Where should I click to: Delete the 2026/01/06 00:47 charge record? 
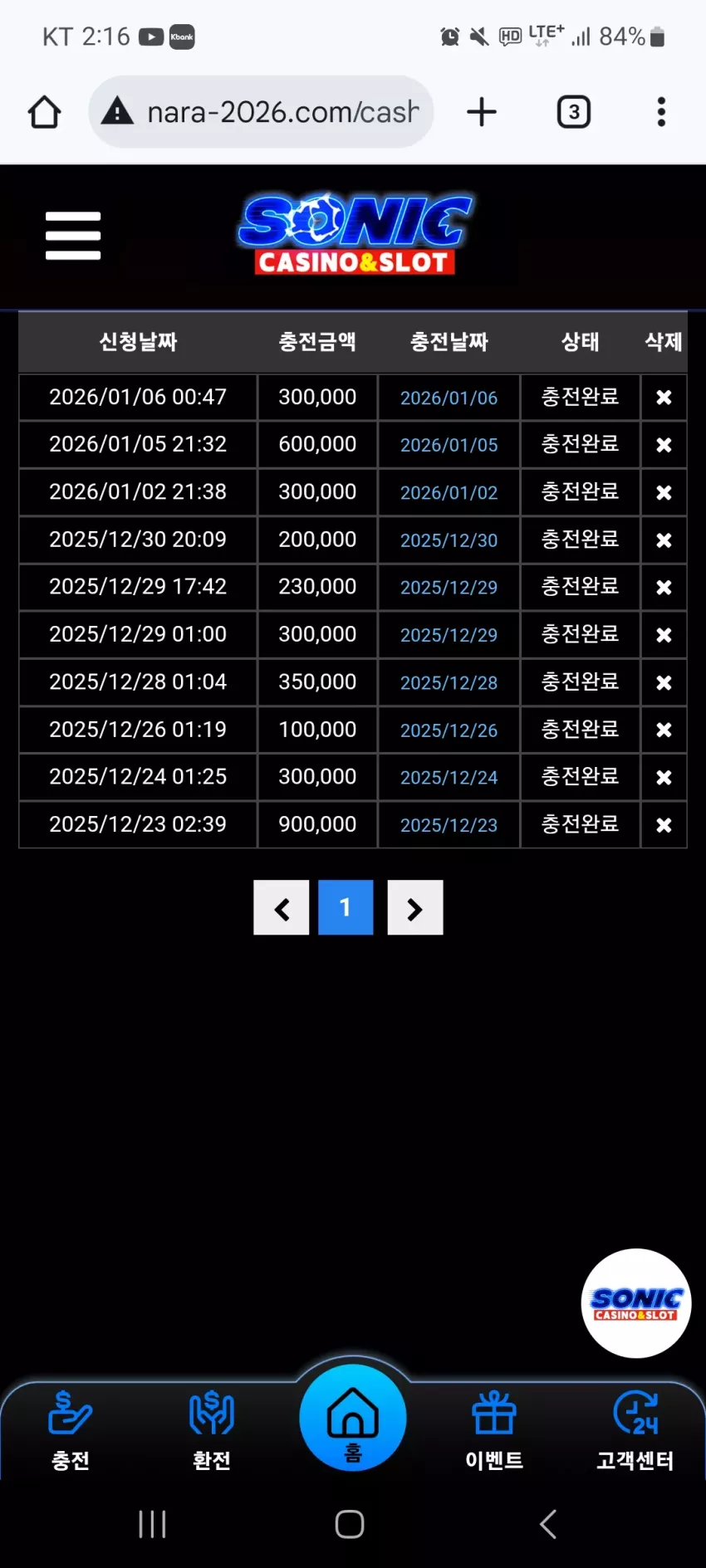tap(664, 398)
